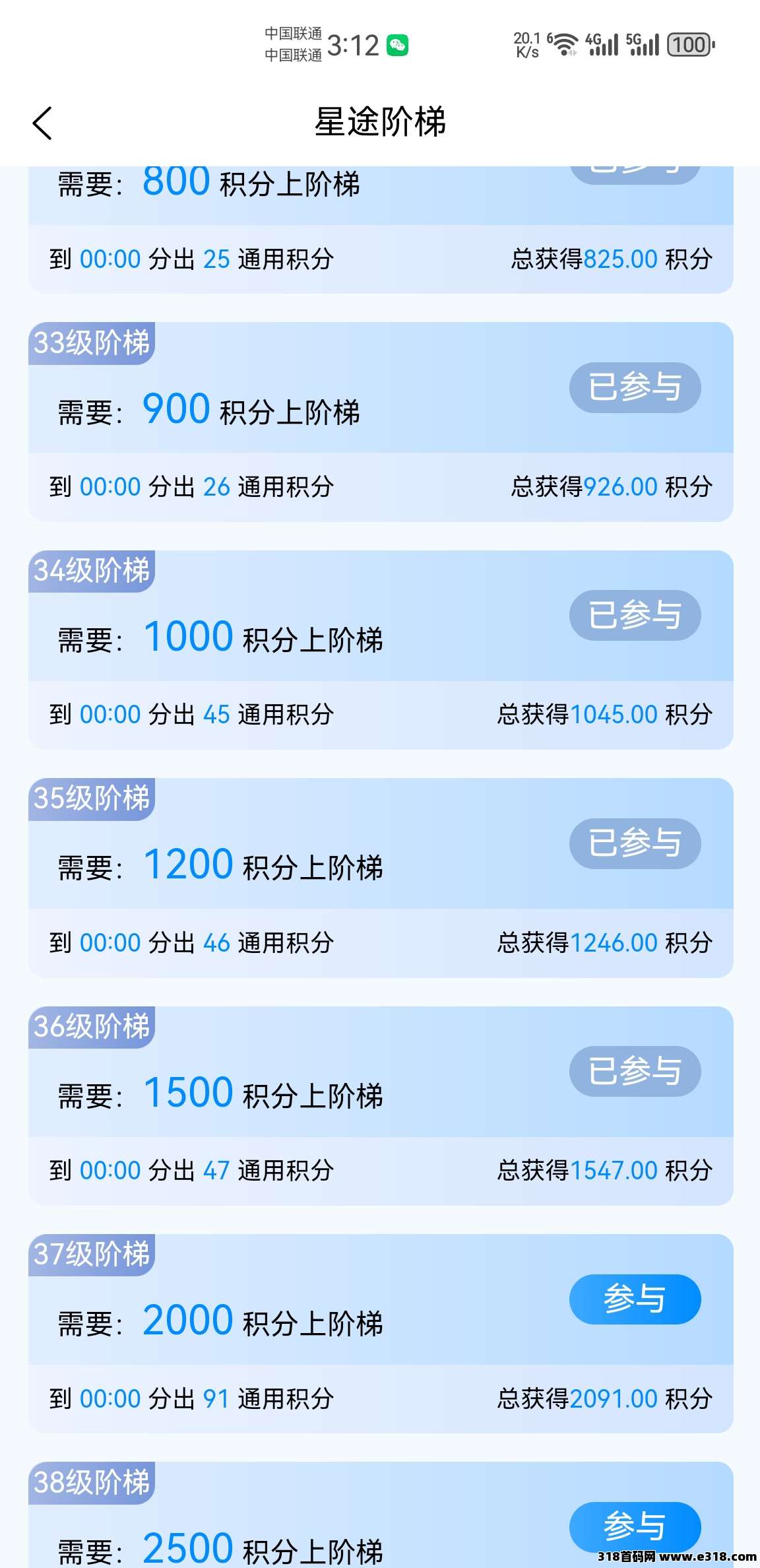Join the 38级阶梯 via its 参与 button
760x1568 pixels.
coord(635,1526)
